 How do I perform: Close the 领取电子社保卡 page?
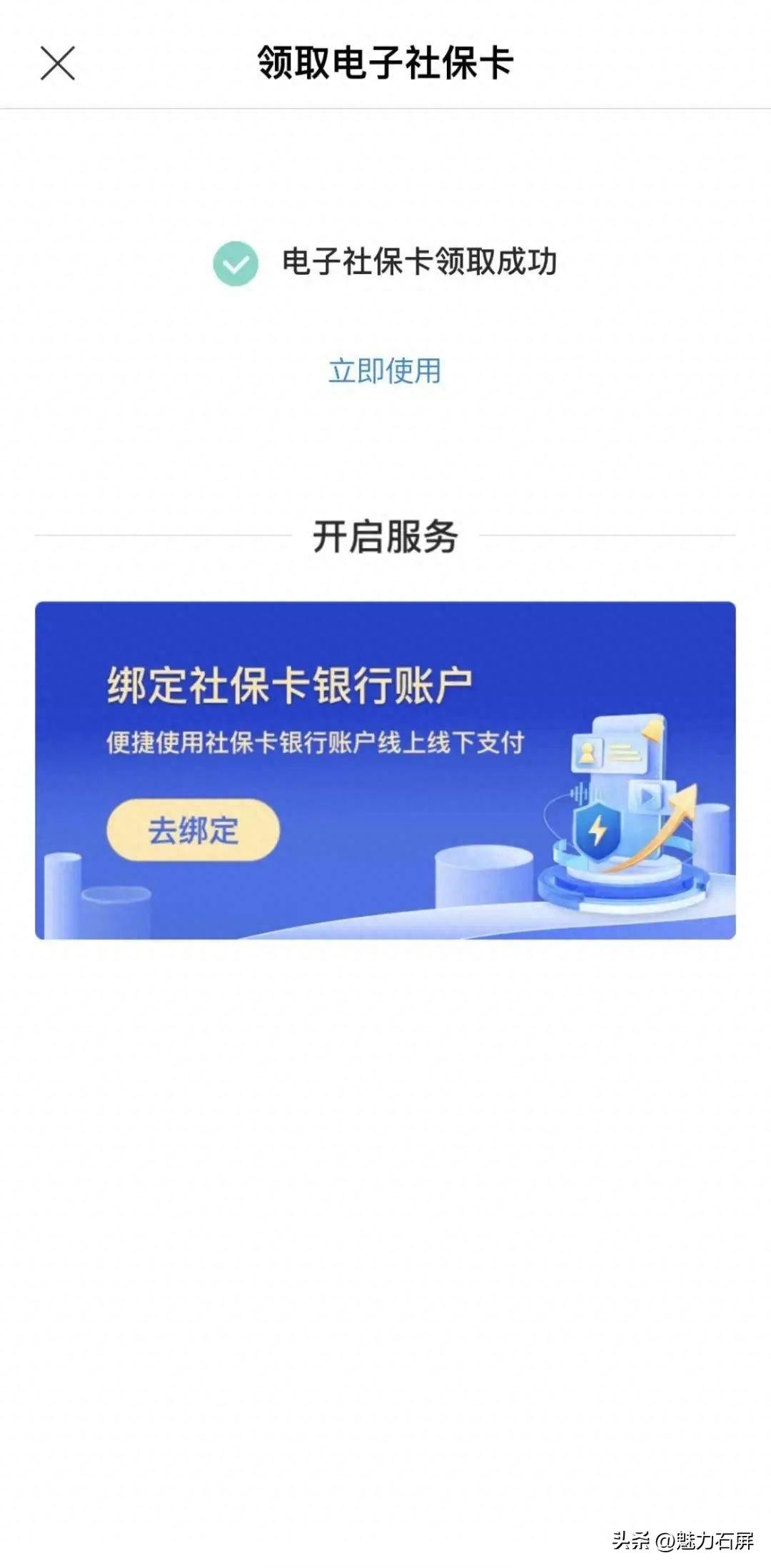(57, 64)
